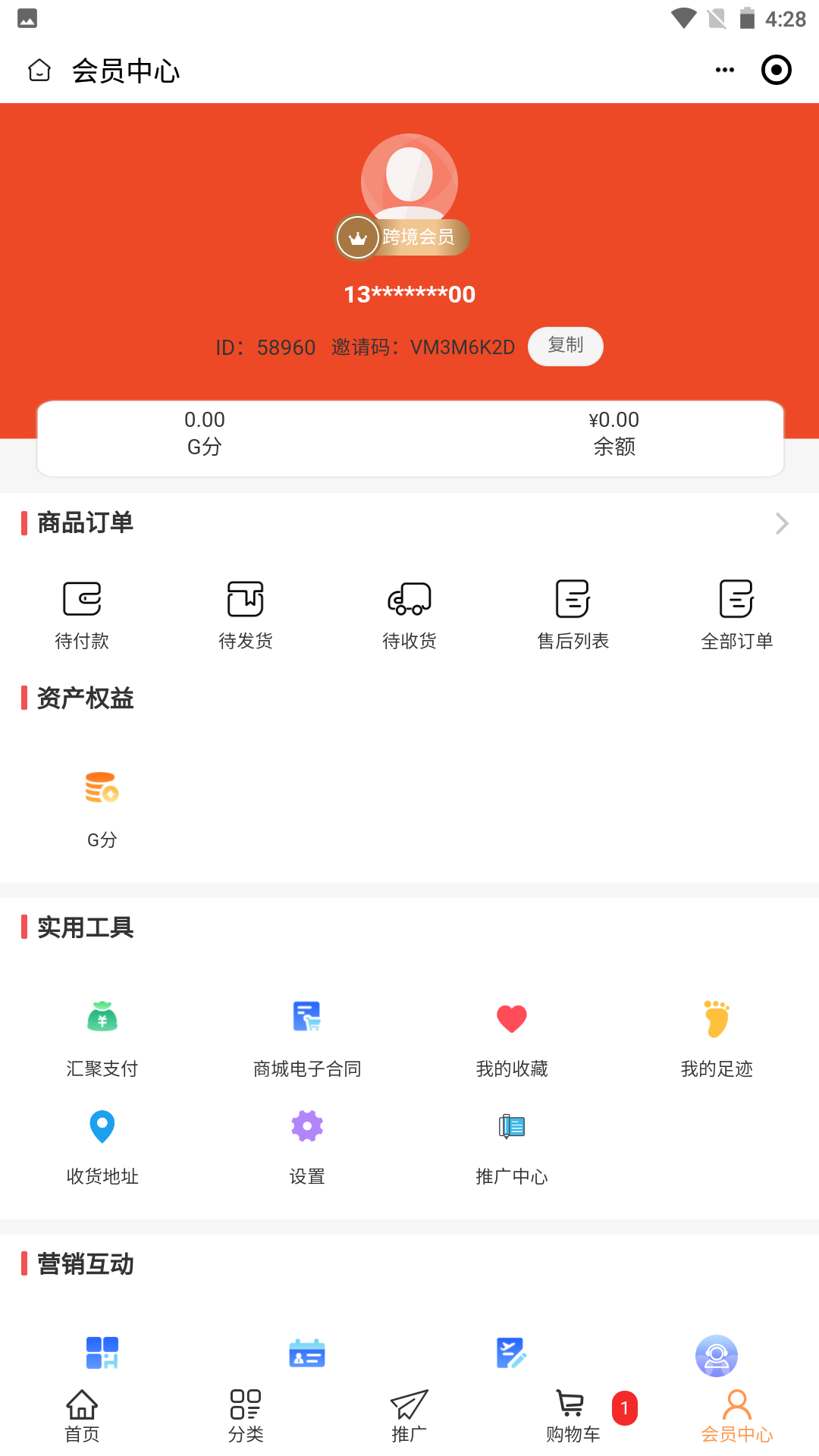View 待发货 awaiting shipment orders
This screenshot has height=1456, width=819.
coord(245,613)
